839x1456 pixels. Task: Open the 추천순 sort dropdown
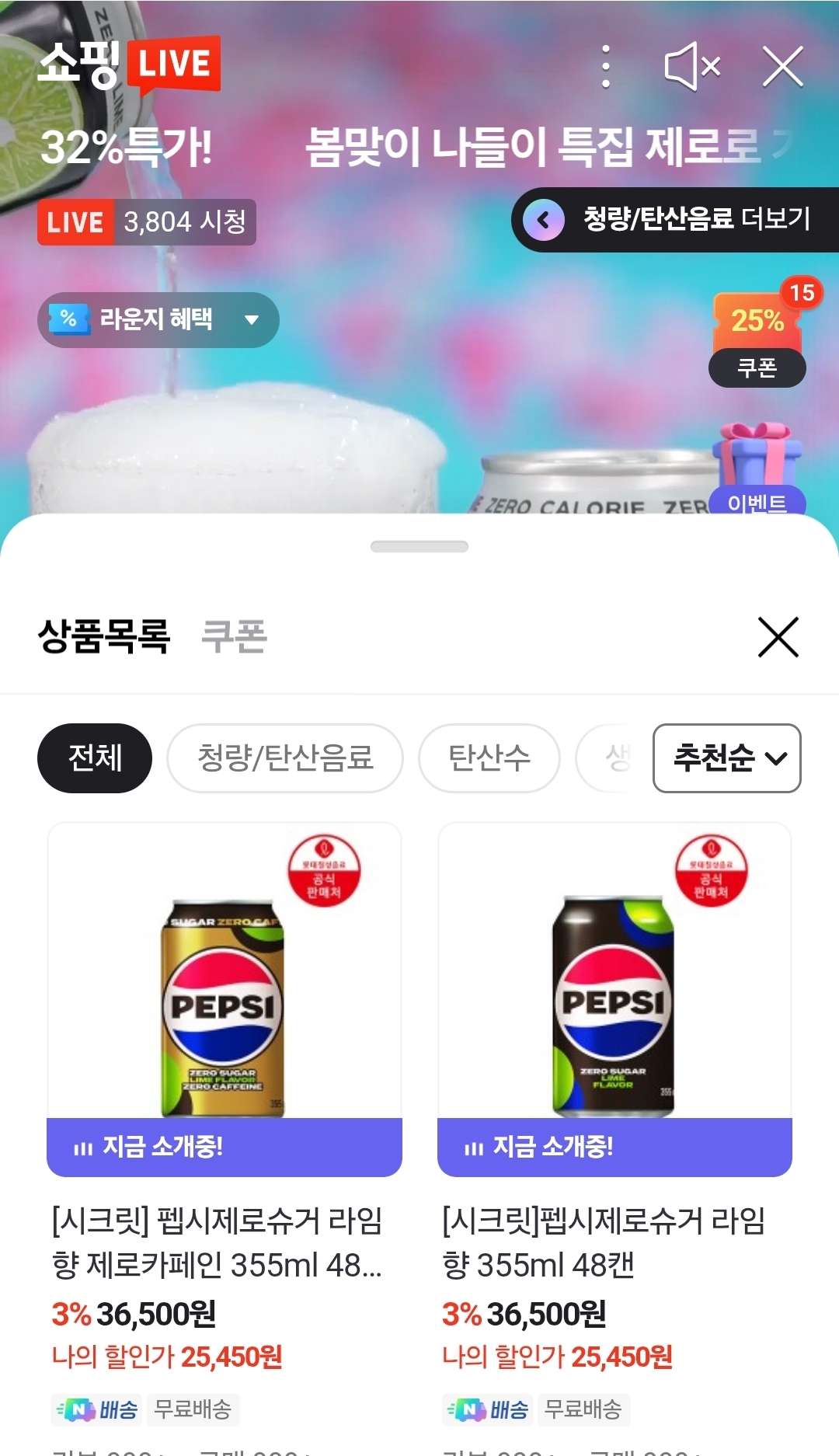pyautogui.click(x=726, y=758)
